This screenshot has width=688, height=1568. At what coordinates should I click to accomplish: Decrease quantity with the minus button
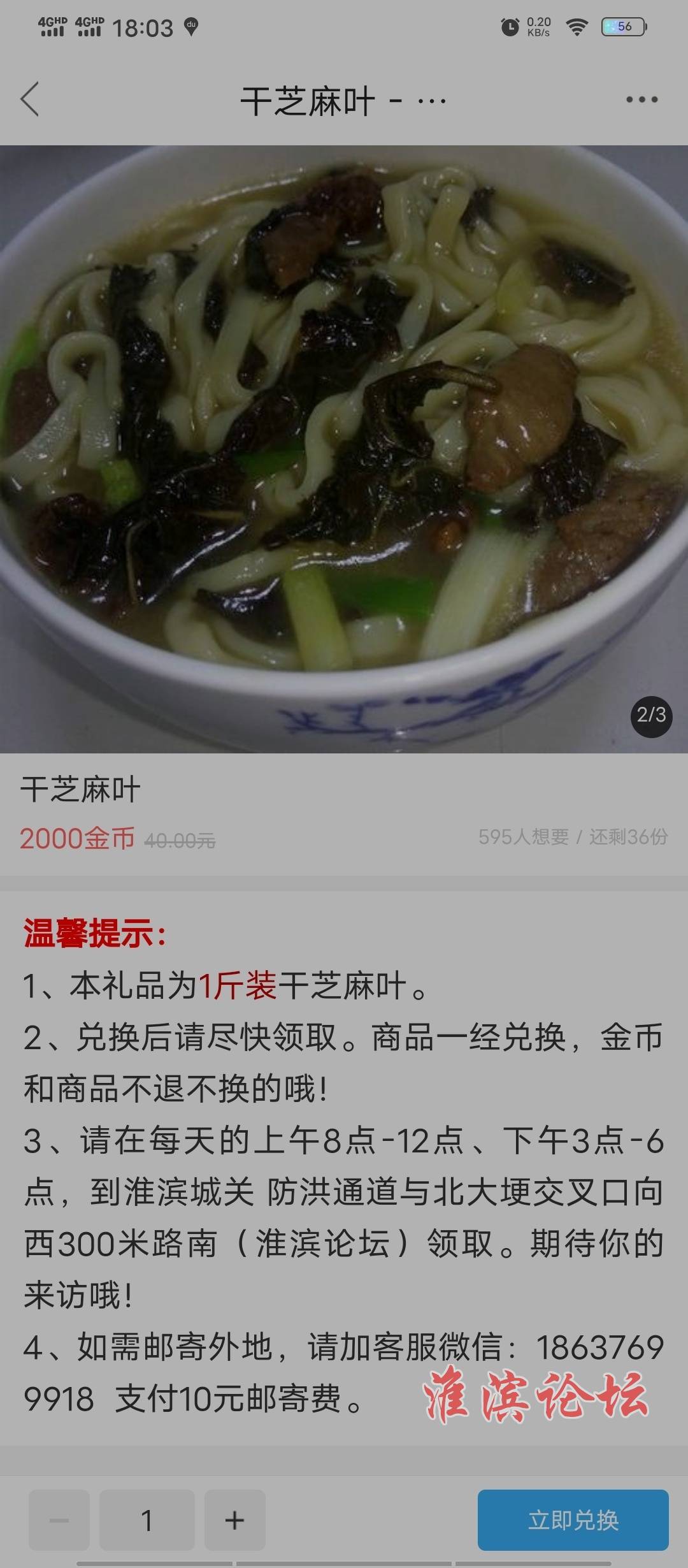tap(59, 1520)
